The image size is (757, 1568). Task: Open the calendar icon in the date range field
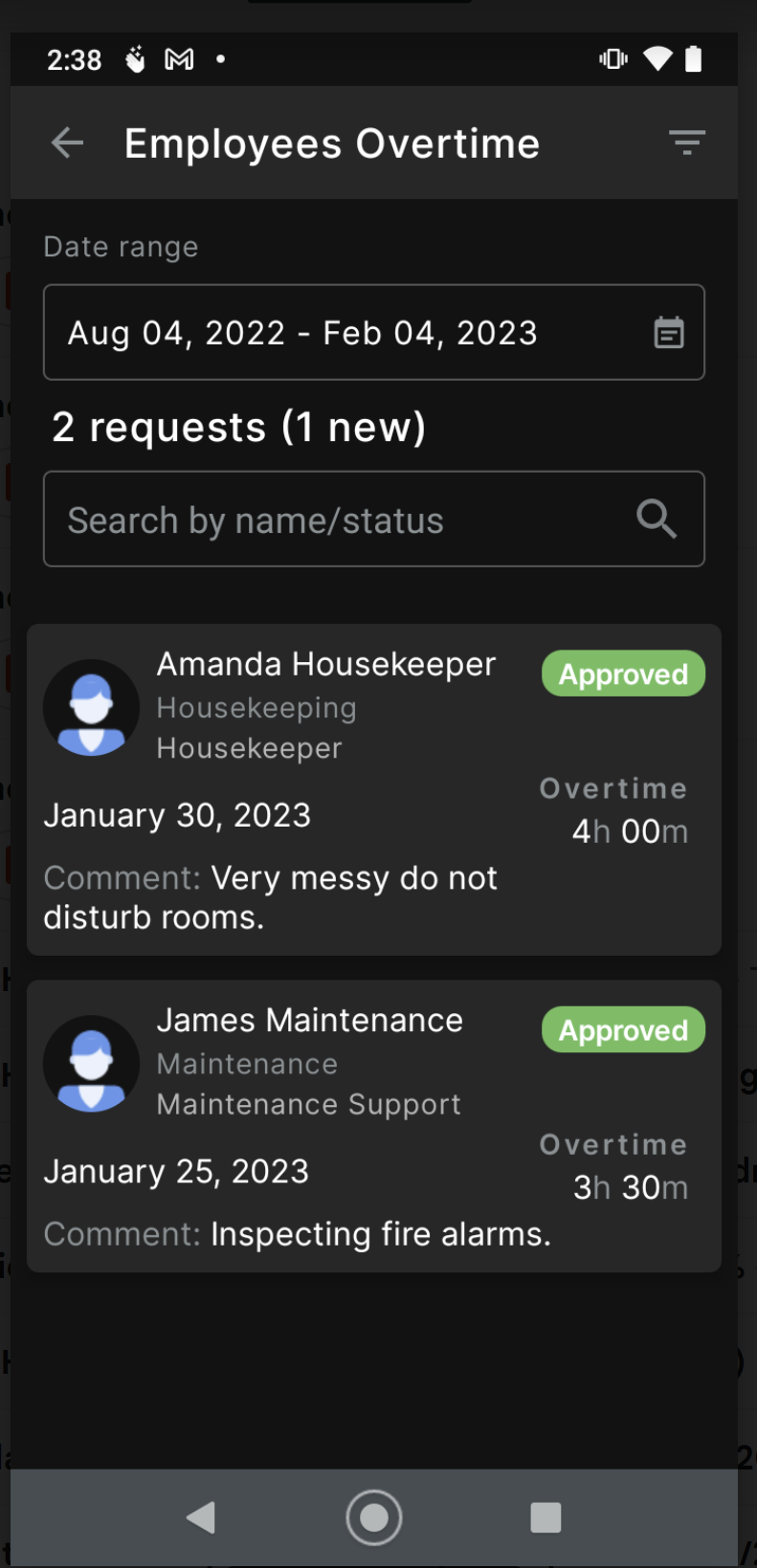click(669, 332)
